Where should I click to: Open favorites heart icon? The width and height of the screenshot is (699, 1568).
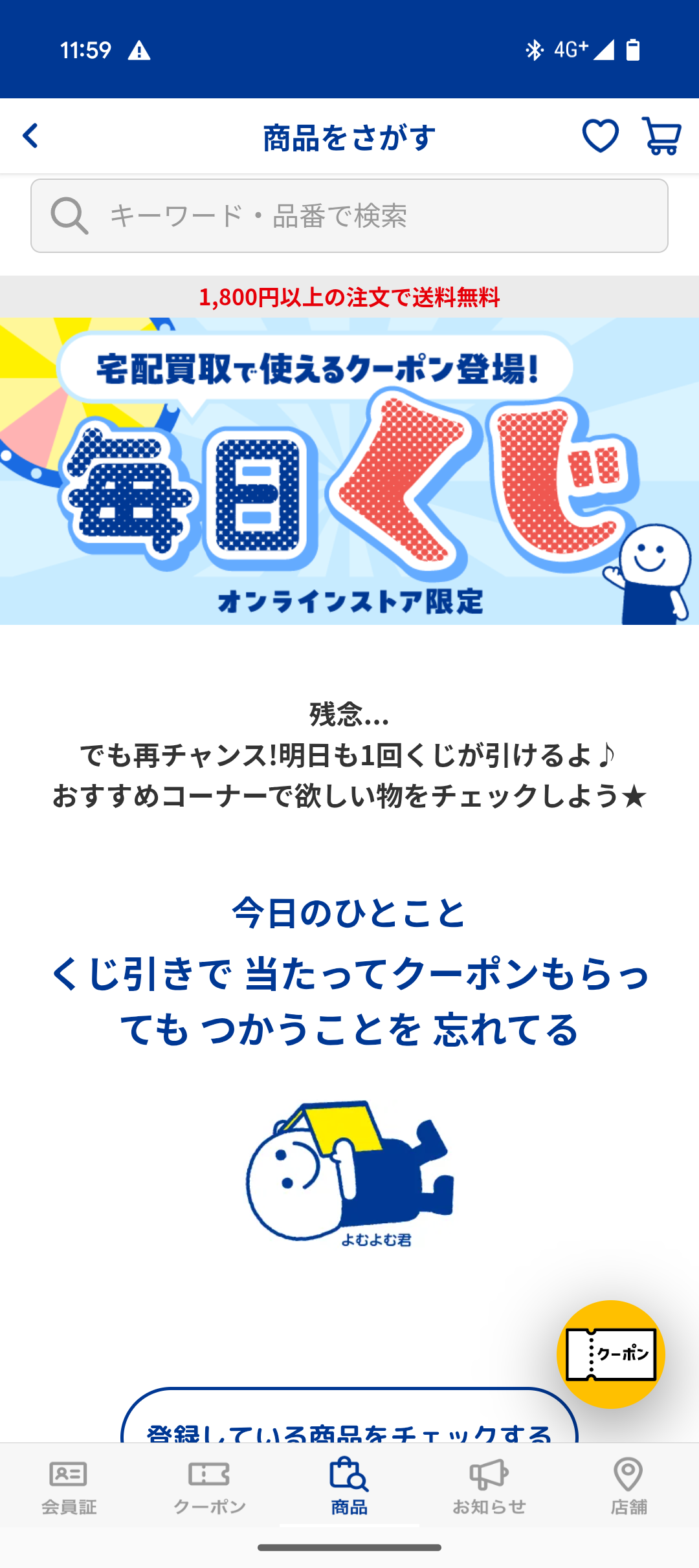600,136
